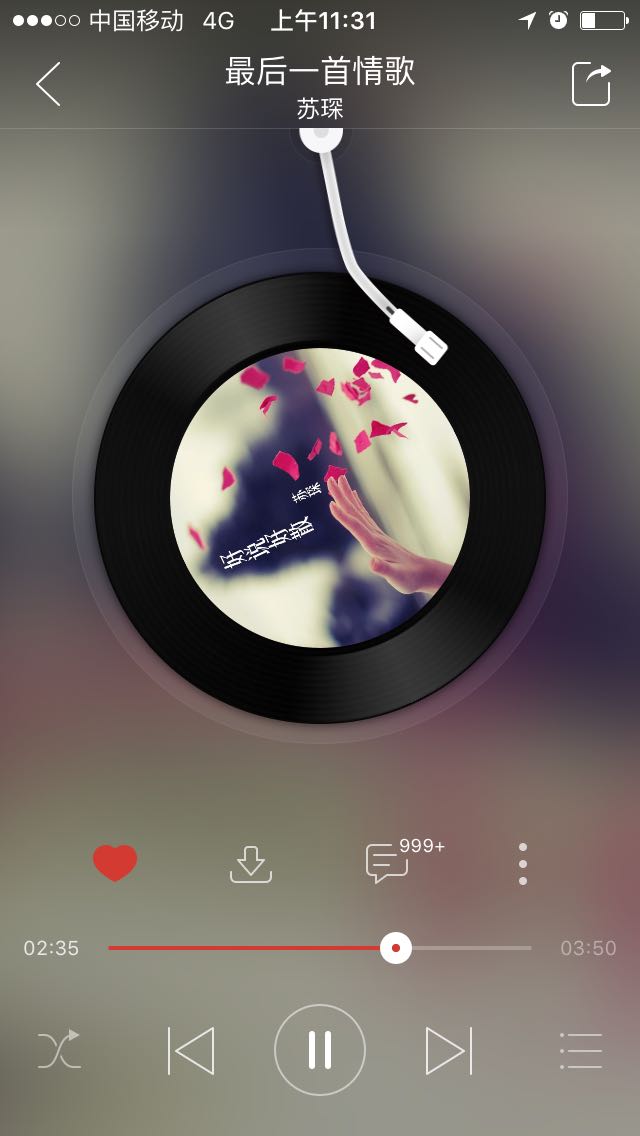Skip to the previous track

point(191,1050)
